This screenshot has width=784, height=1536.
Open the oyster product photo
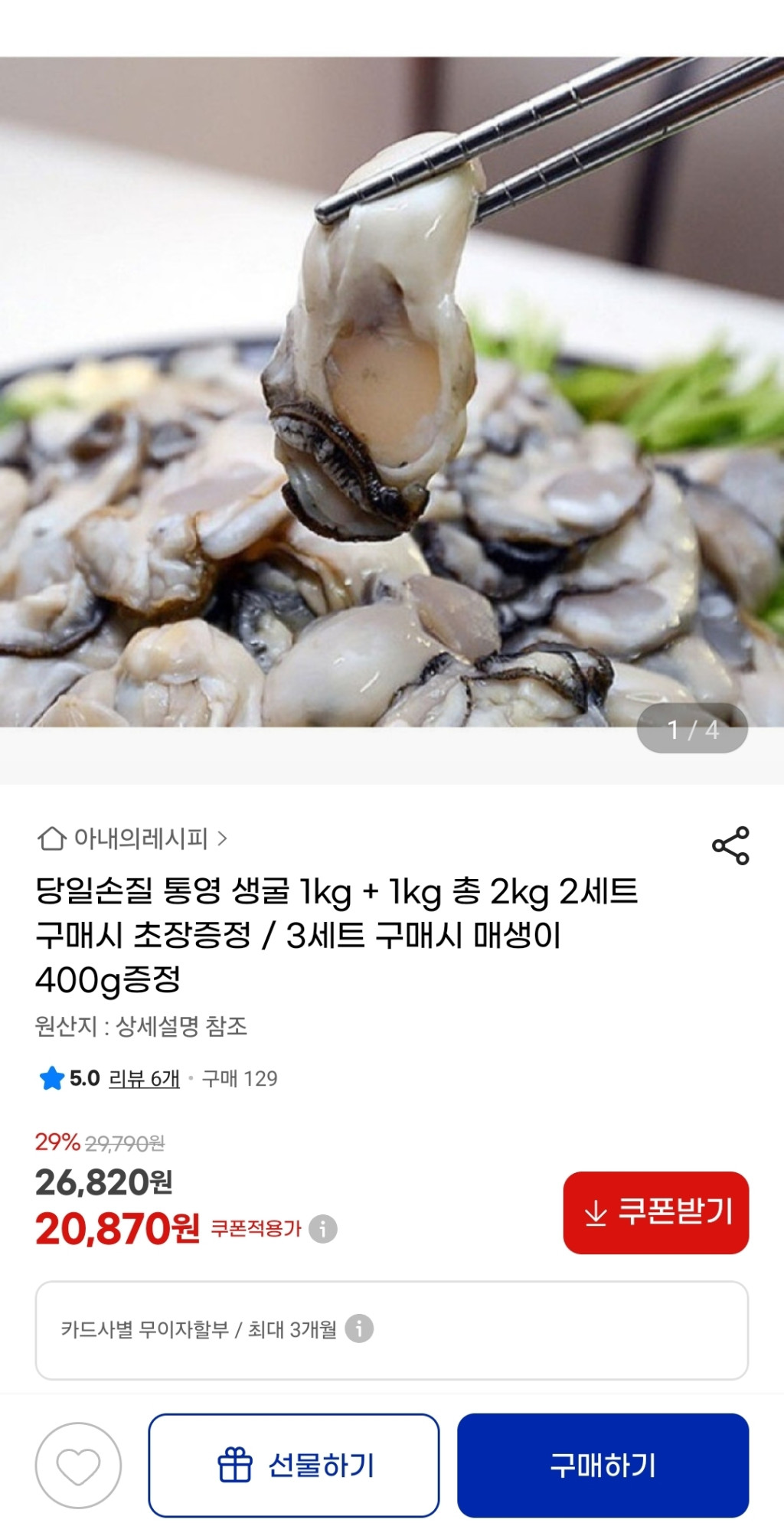(392, 391)
